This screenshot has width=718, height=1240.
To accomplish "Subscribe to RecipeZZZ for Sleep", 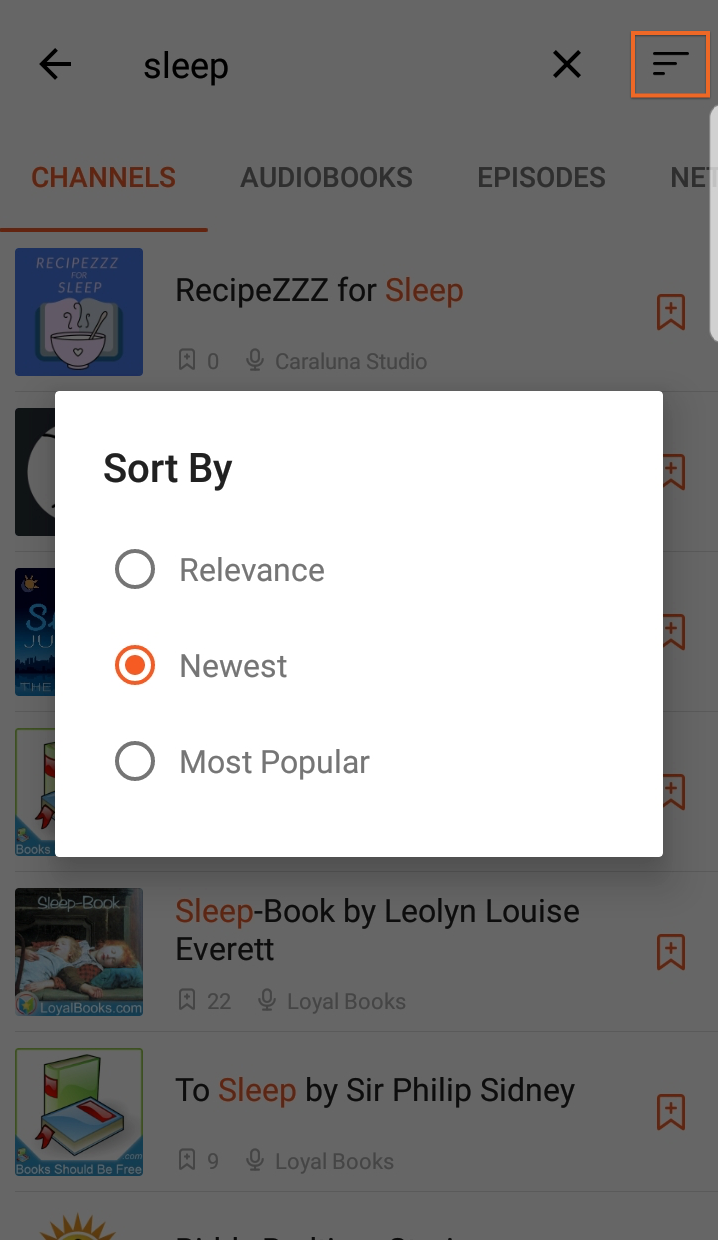I will pyautogui.click(x=670, y=312).
